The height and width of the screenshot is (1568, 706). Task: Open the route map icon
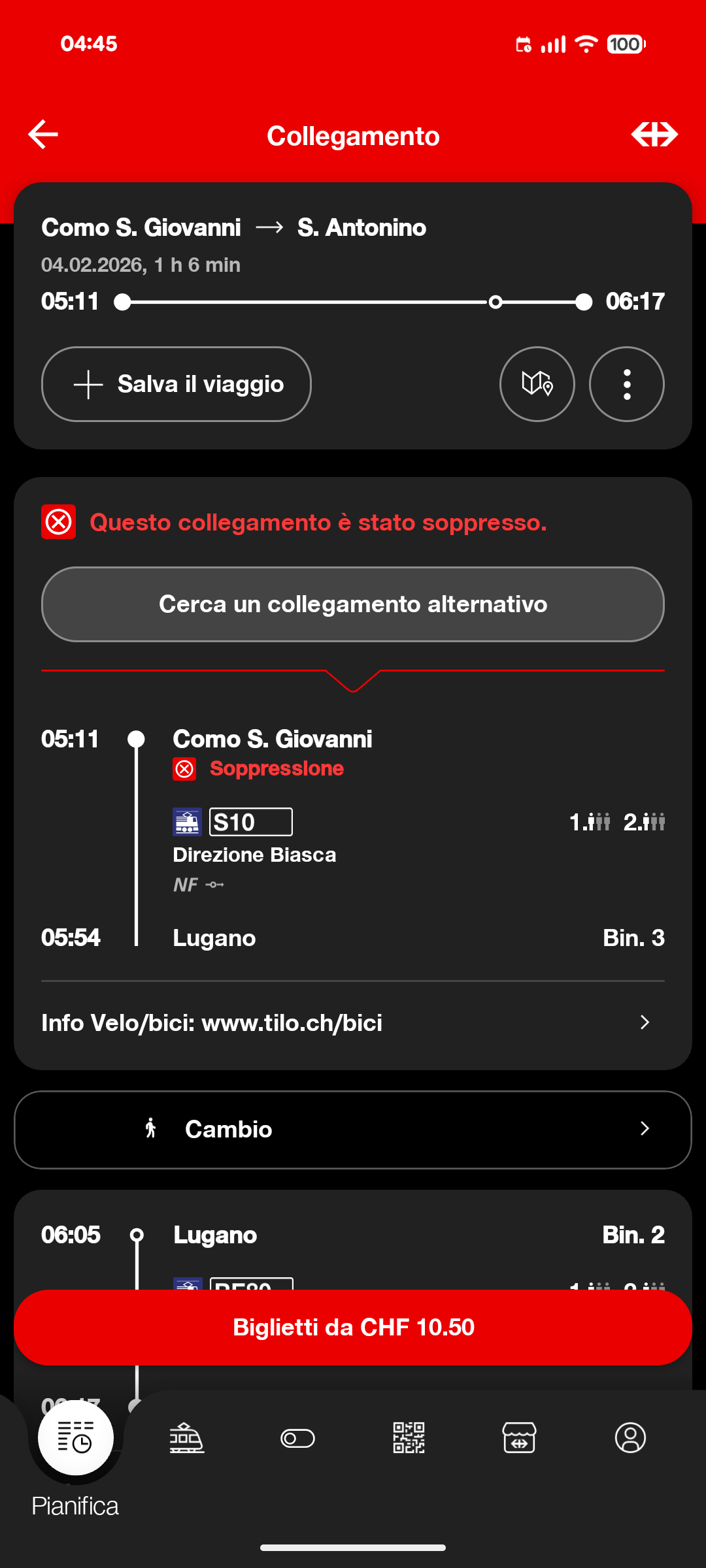[537, 384]
